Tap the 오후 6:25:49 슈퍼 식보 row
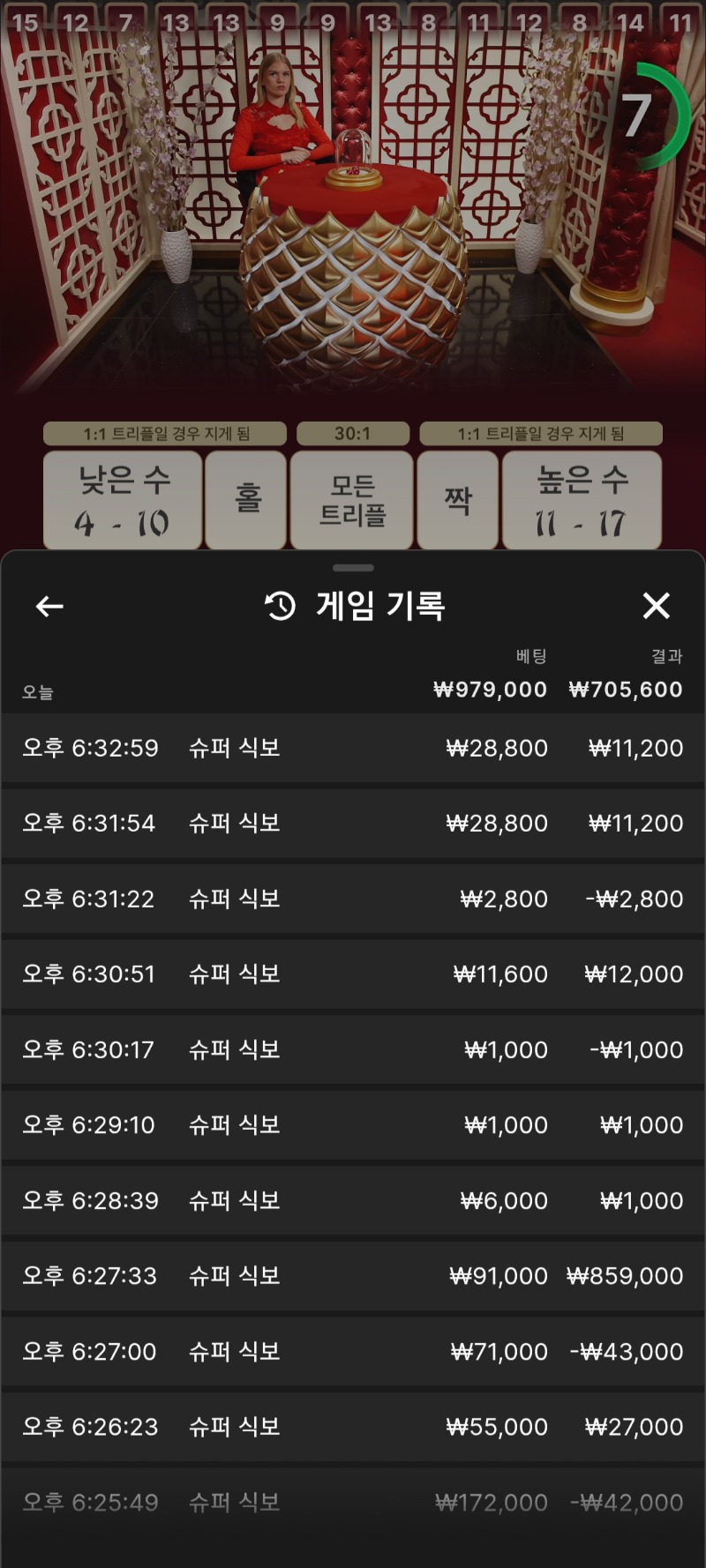Viewport: 706px width, 1568px height. point(353,1502)
